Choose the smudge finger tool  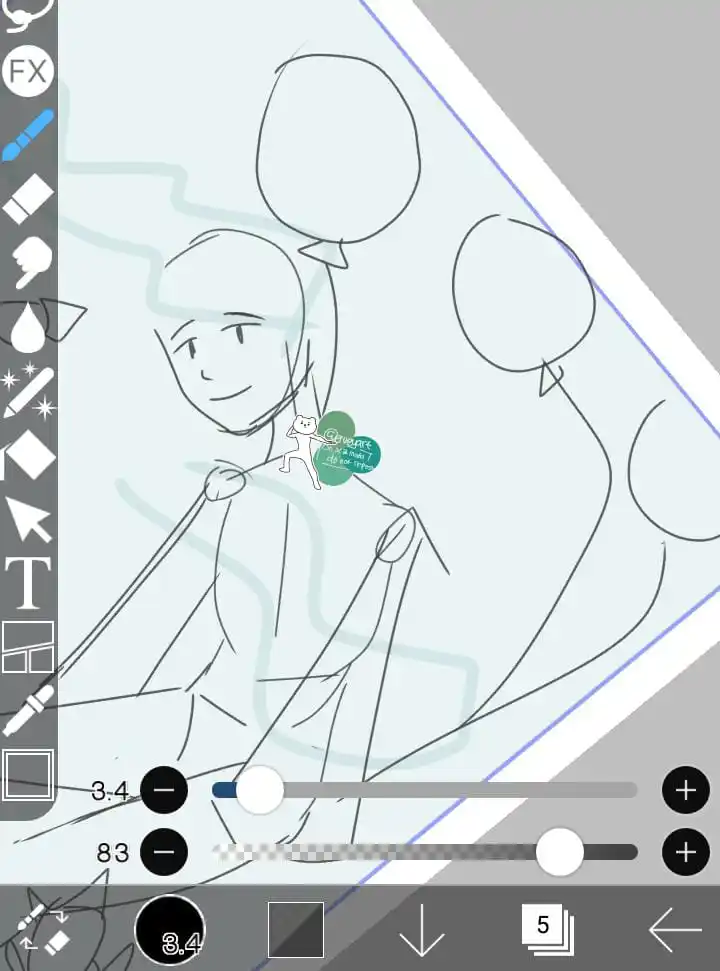(x=28, y=261)
